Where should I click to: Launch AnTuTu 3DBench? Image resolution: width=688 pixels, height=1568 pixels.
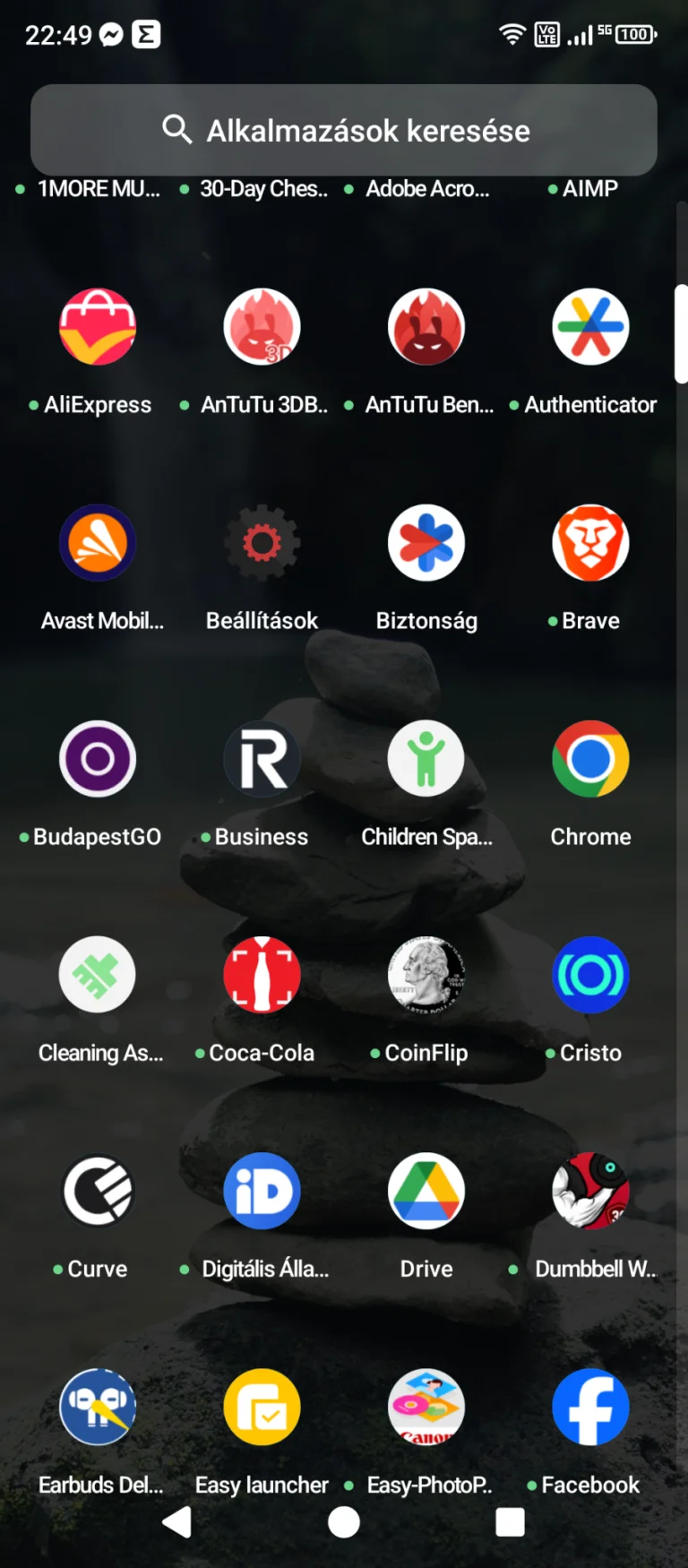tap(262, 326)
